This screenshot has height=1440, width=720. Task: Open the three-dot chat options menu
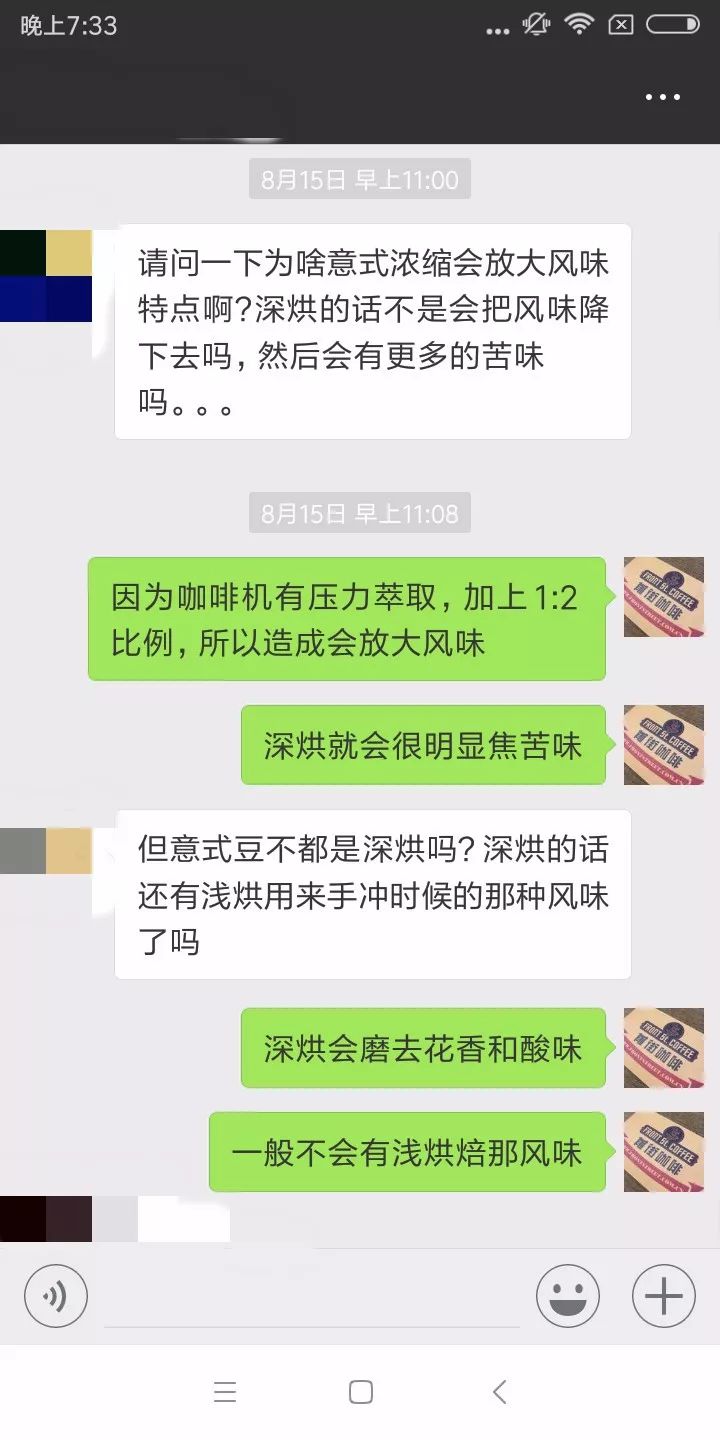click(x=662, y=98)
